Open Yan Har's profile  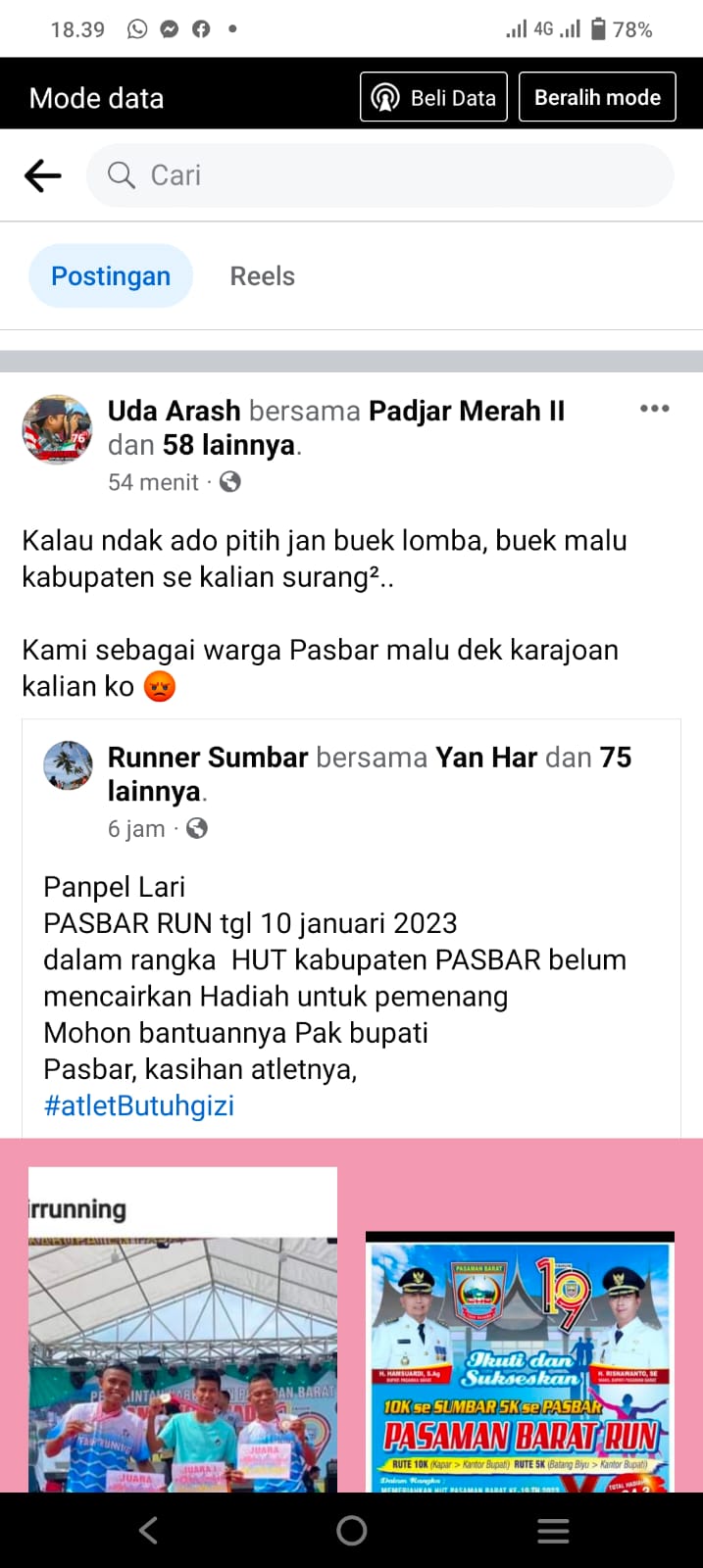[x=486, y=758]
